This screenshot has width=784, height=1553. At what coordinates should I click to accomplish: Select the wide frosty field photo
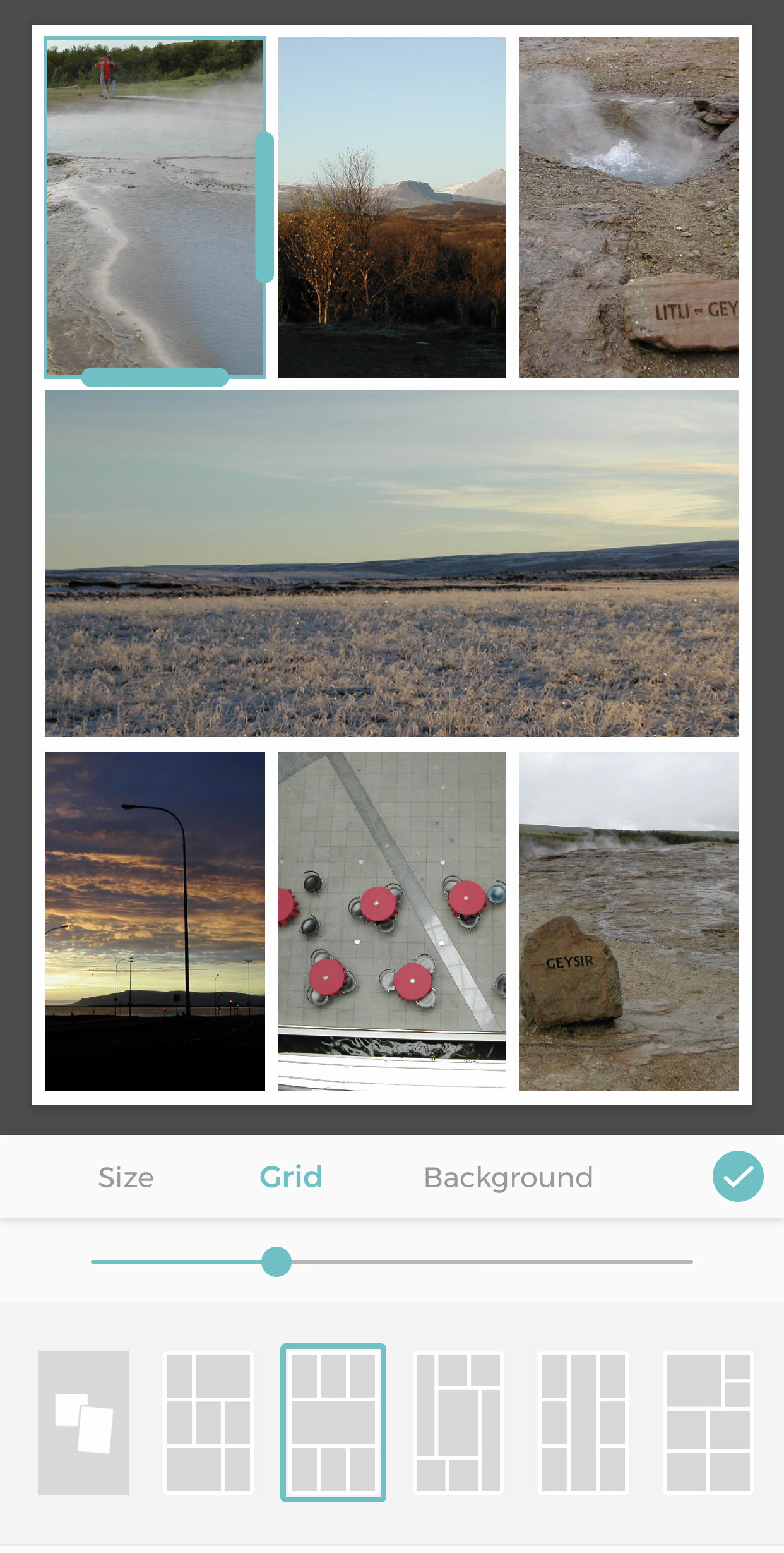tap(391, 563)
